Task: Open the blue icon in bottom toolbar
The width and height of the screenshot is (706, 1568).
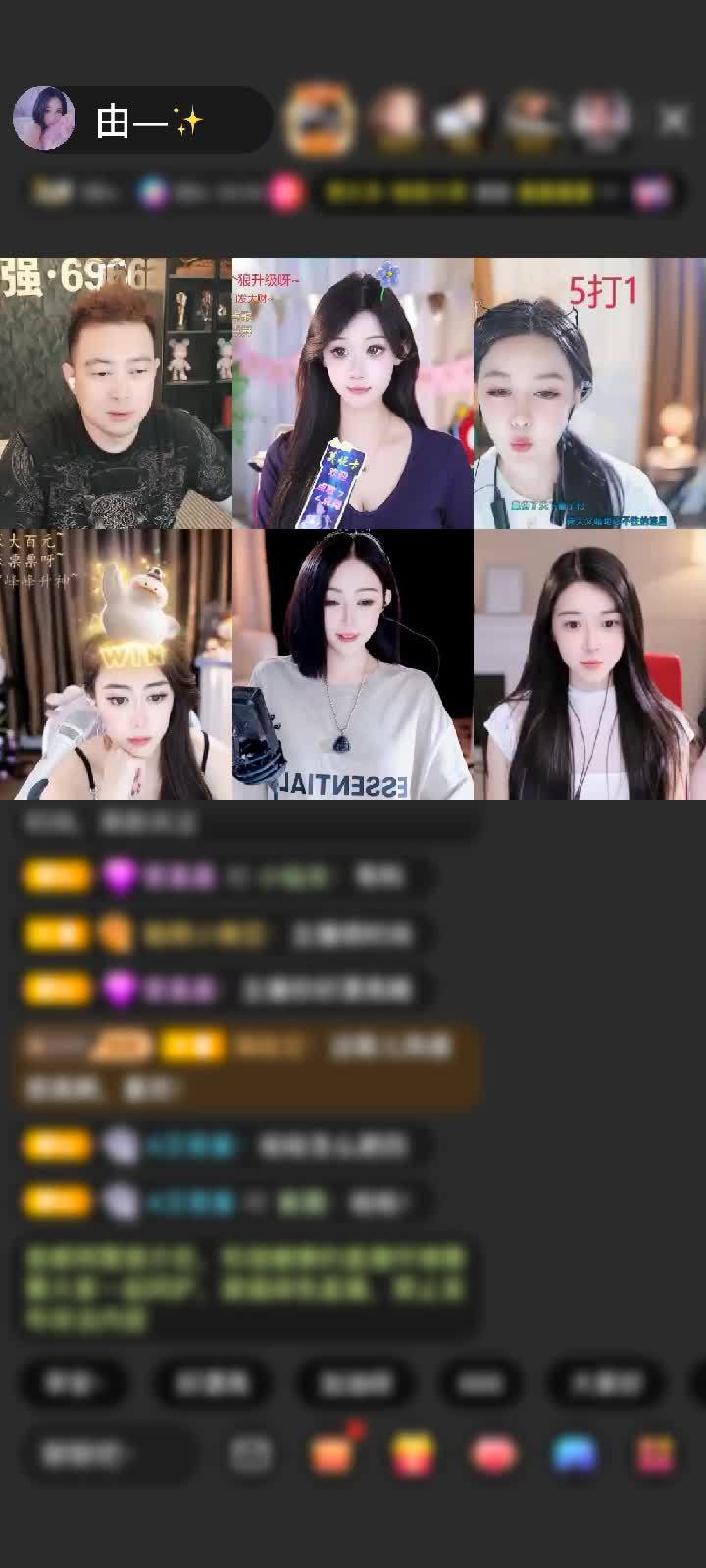Action: (576, 1454)
